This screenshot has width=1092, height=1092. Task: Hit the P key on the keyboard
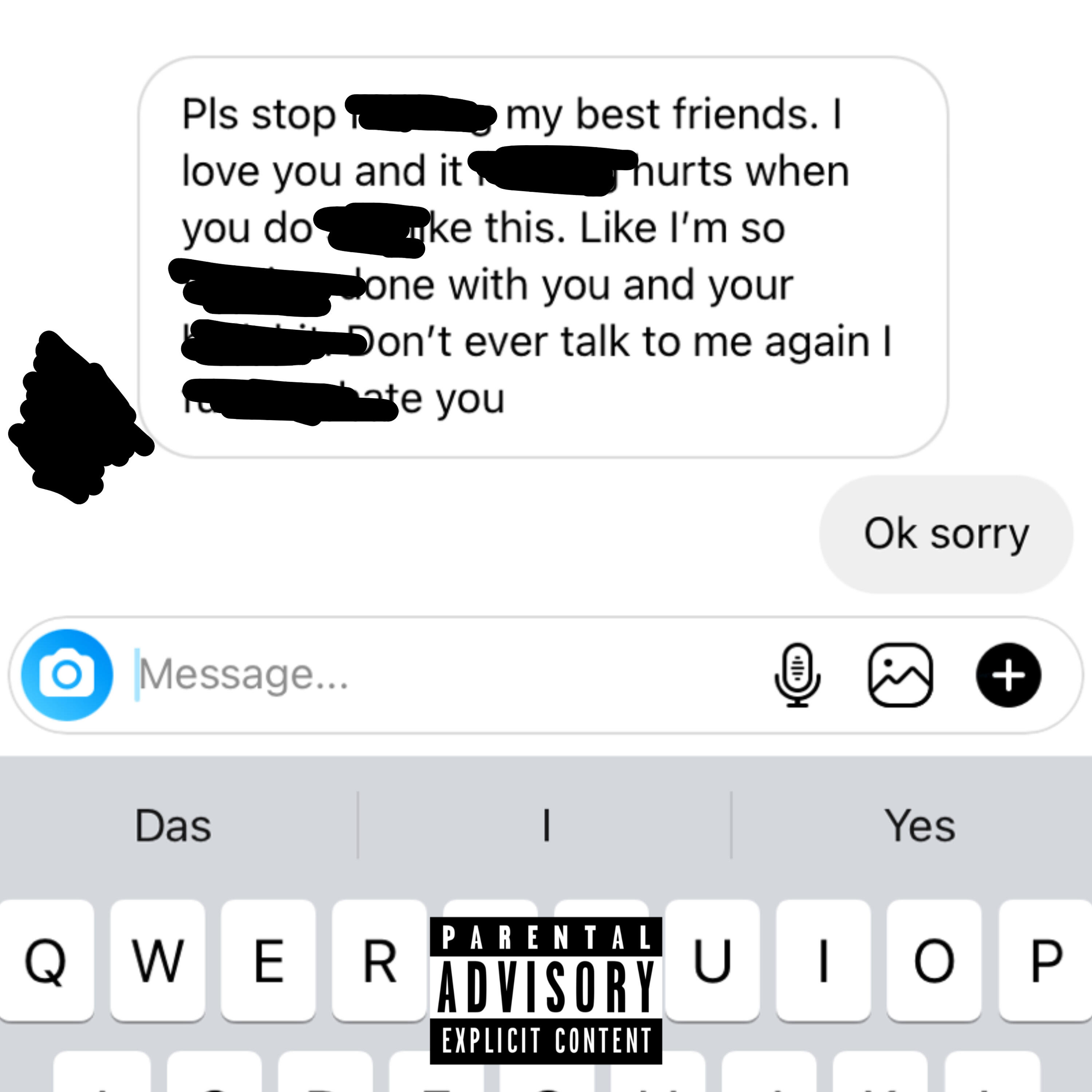click(1046, 961)
